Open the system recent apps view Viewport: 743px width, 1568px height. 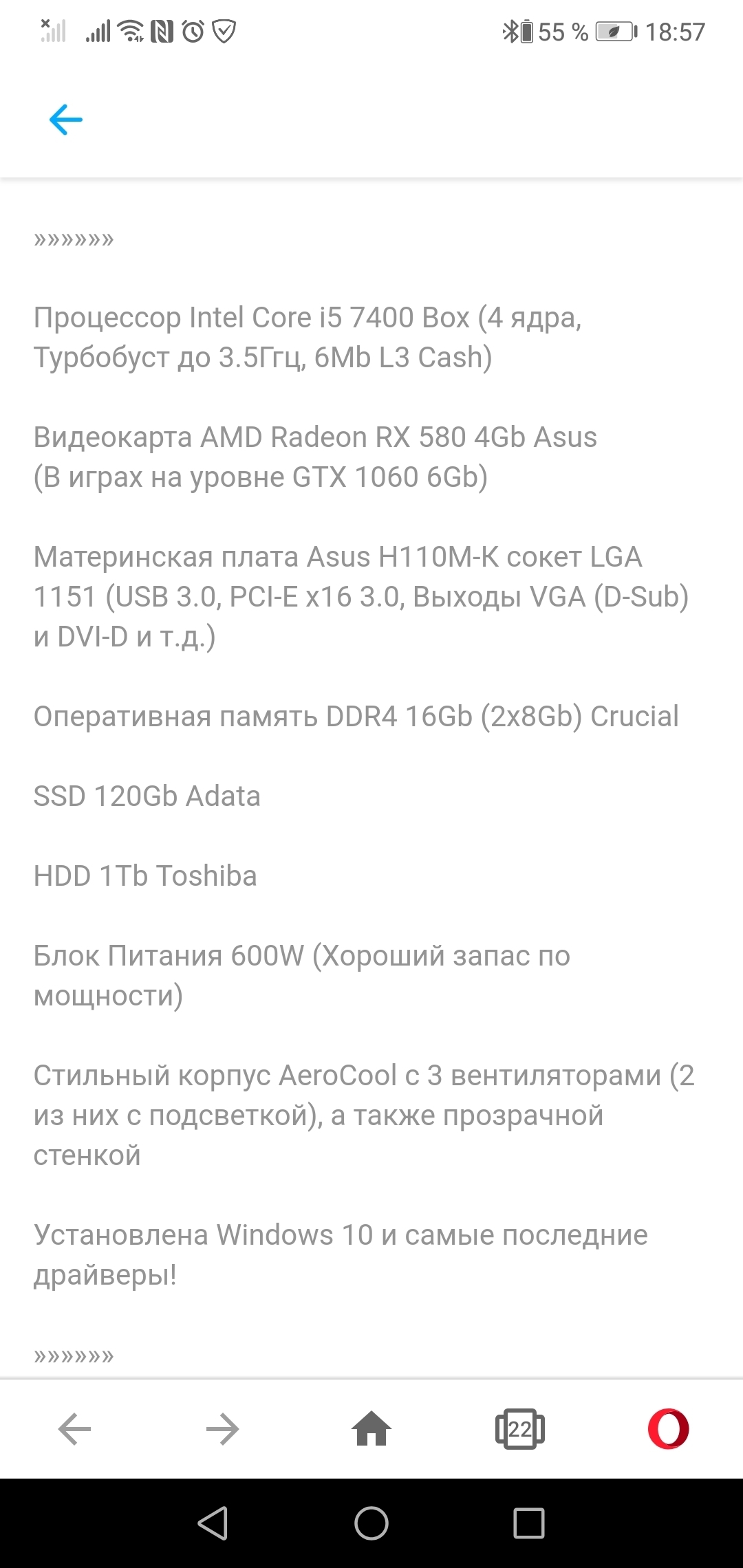tap(529, 1523)
